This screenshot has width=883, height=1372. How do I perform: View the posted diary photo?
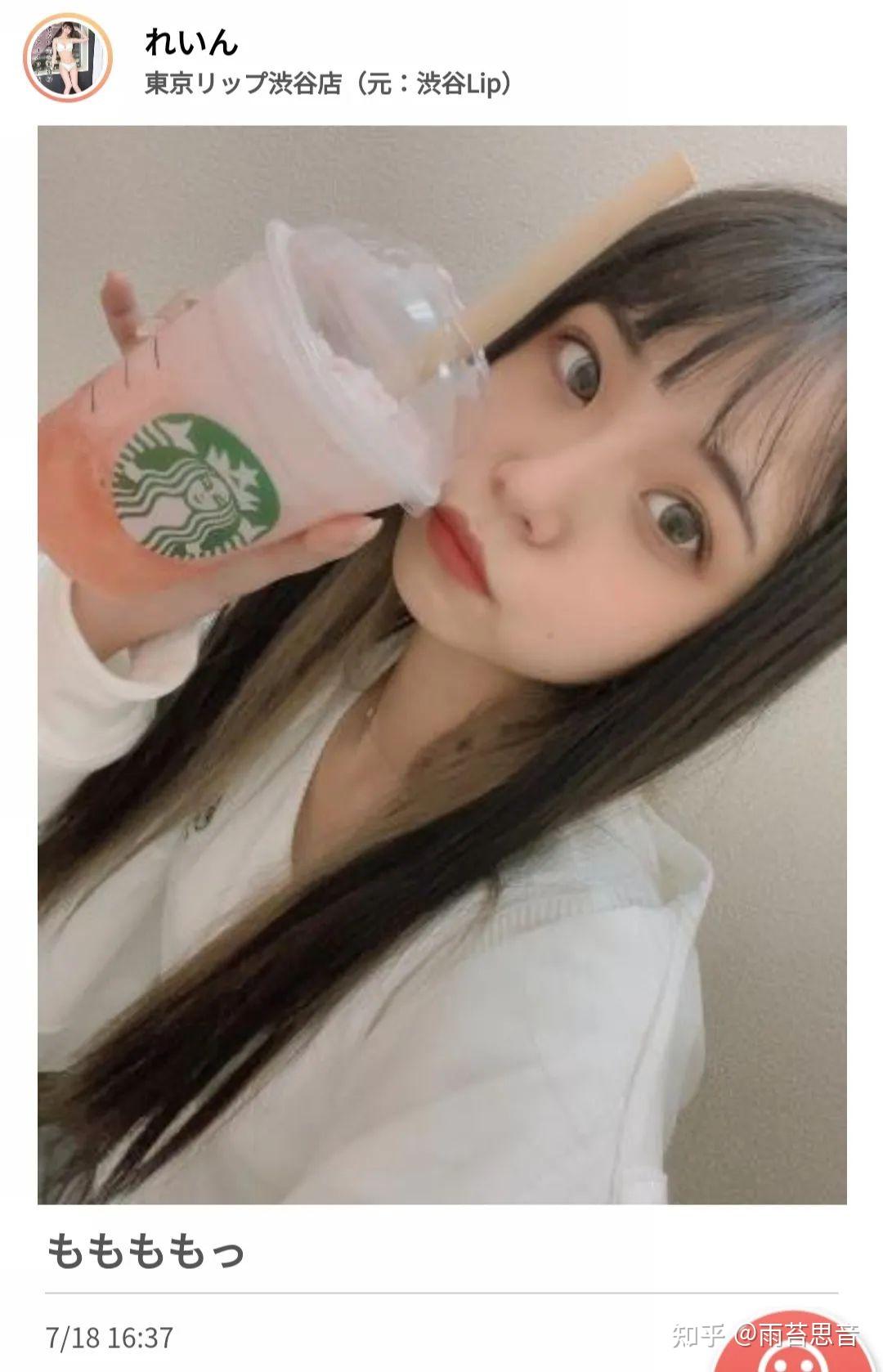pos(441,664)
